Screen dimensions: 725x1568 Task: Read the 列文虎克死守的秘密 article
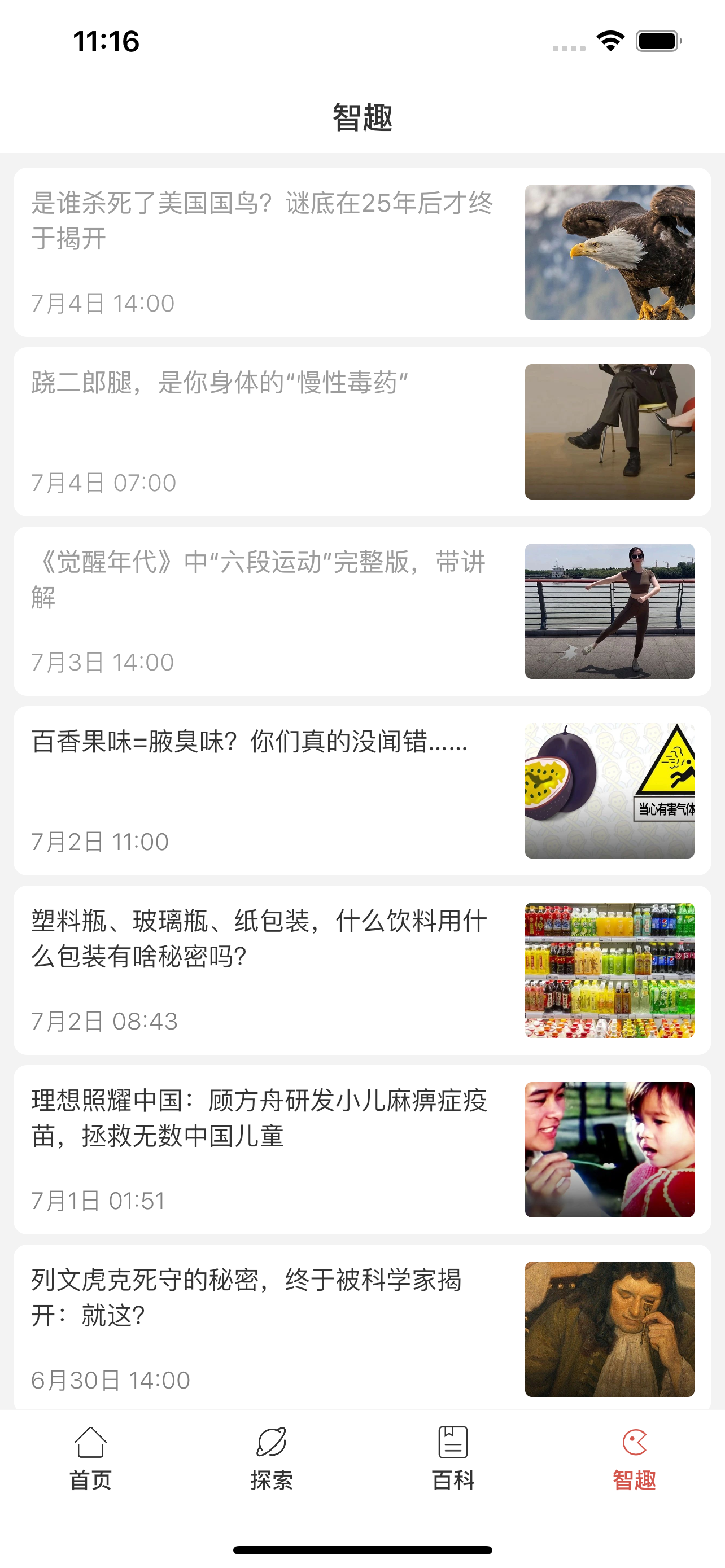pos(247,1297)
